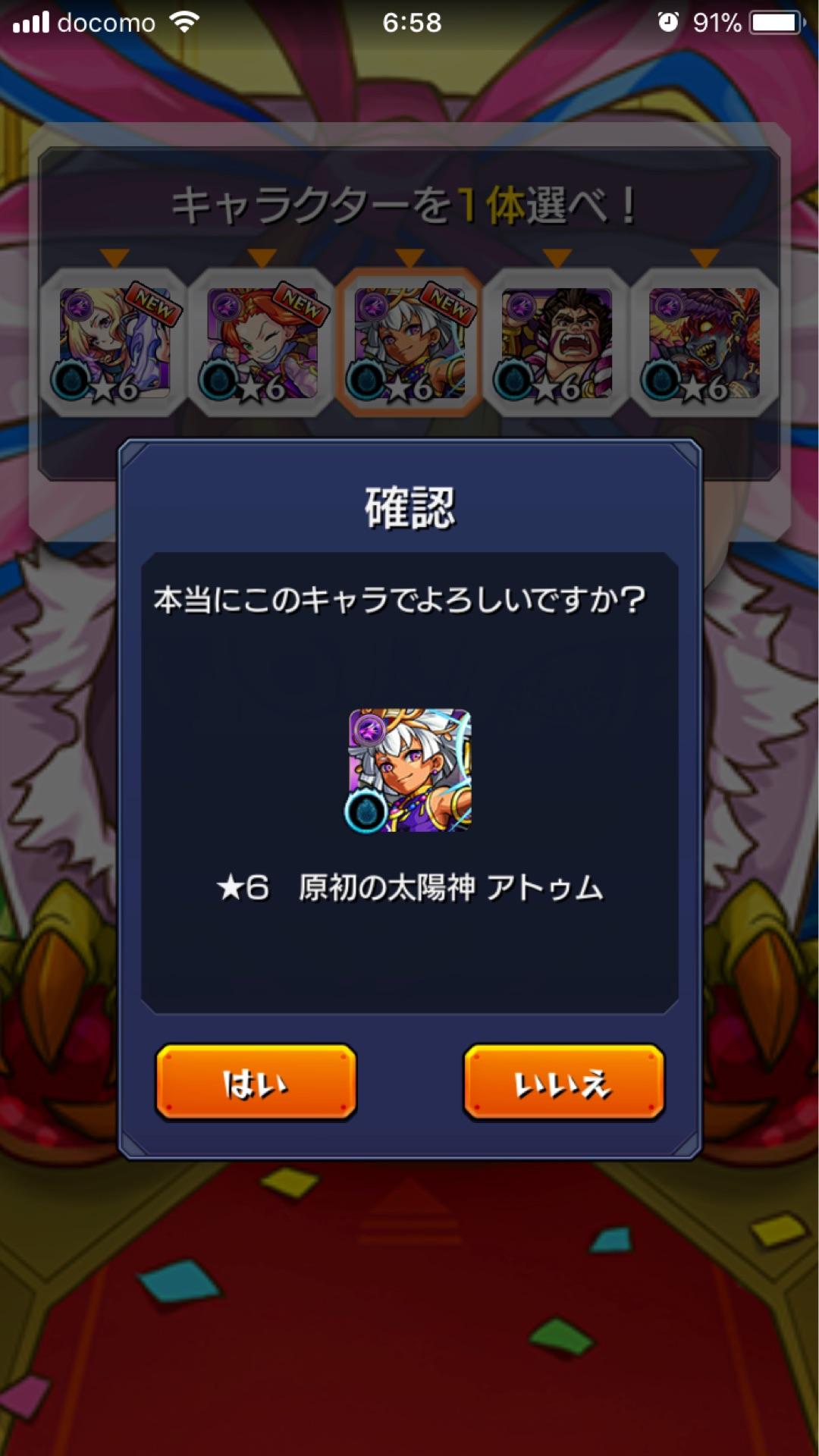Viewport: 819px width, 1456px height.
Task: Tap the orange arrow above Atum's portrait
Action: point(409,258)
